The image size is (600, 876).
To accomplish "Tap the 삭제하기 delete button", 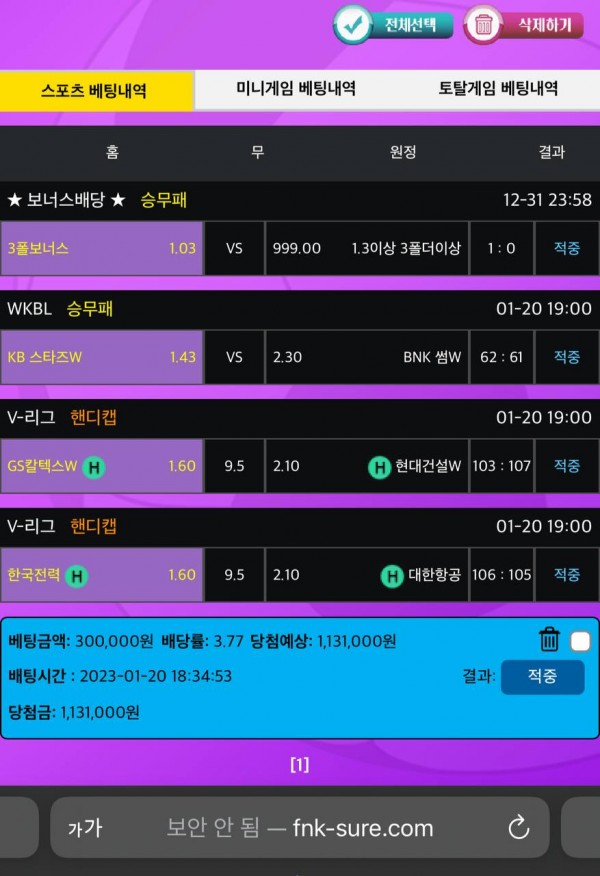I will click(x=523, y=25).
